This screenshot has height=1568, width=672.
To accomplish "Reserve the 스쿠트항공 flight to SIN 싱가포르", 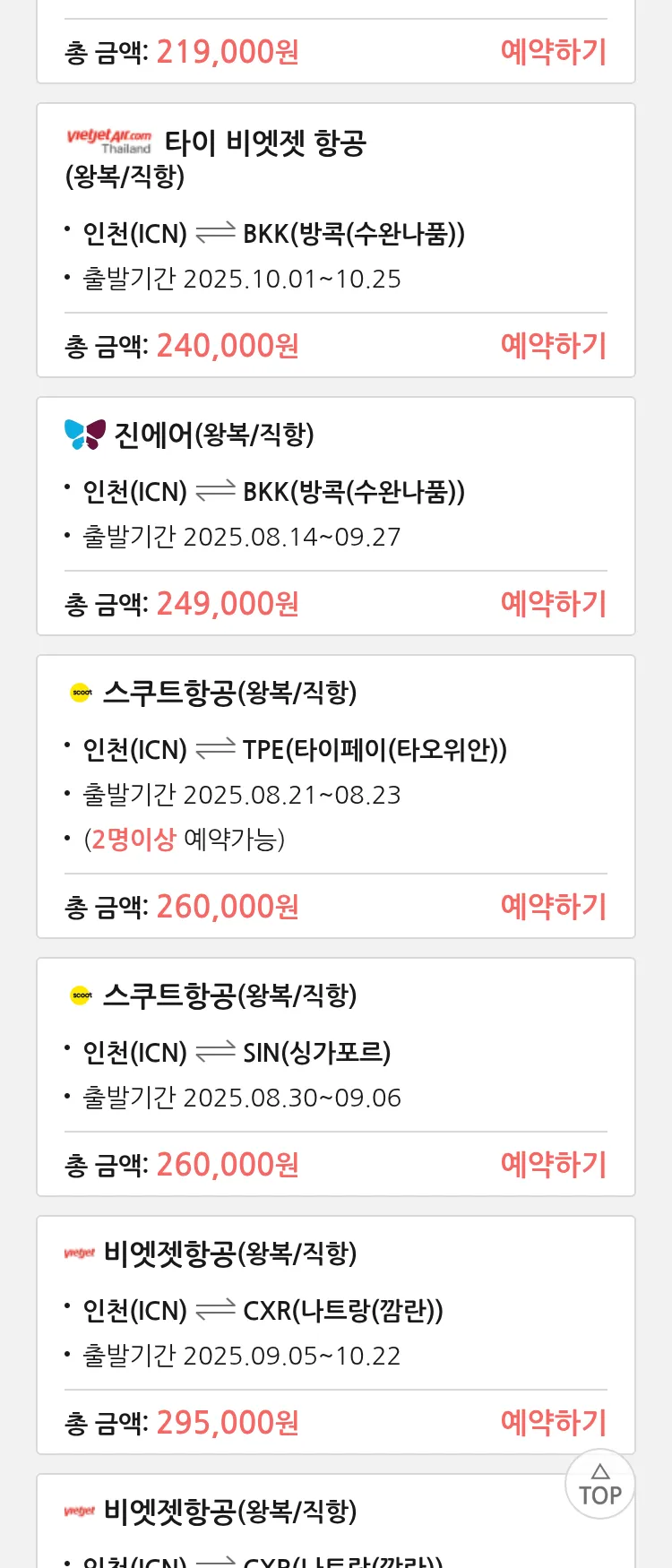I will point(554,1165).
